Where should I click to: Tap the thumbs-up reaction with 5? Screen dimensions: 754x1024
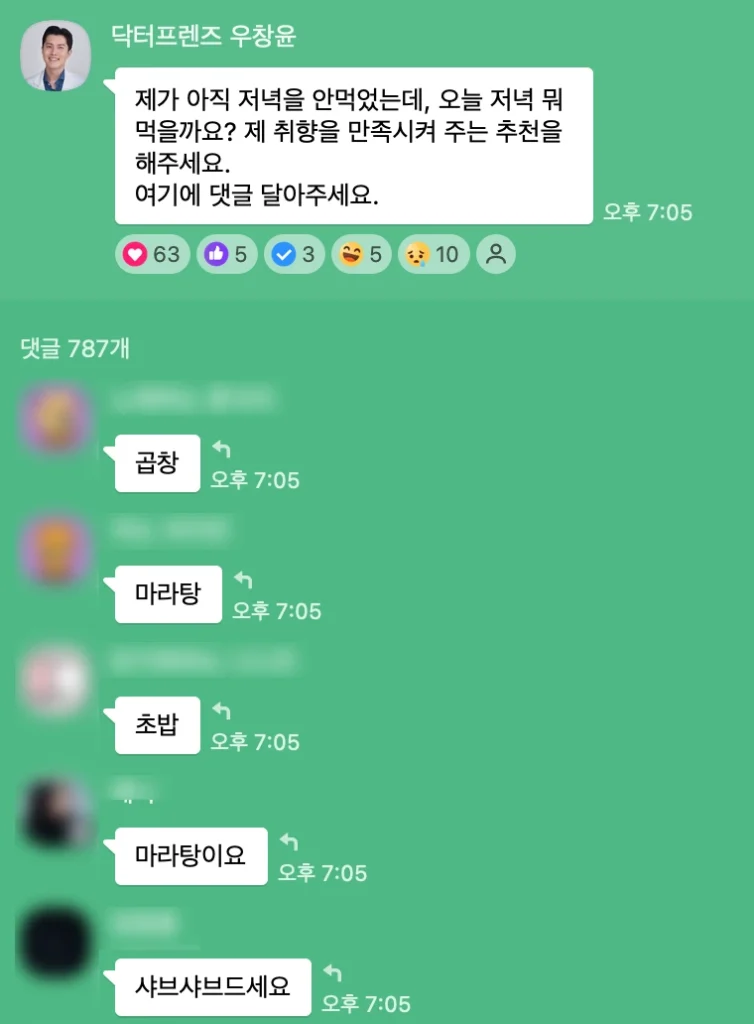point(227,254)
